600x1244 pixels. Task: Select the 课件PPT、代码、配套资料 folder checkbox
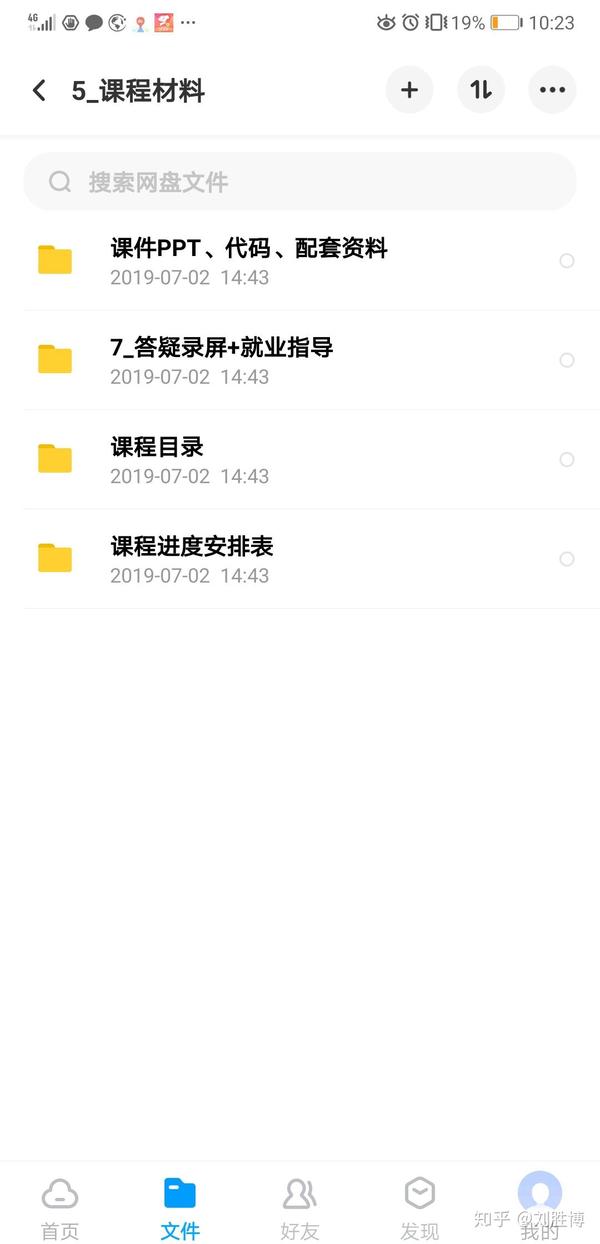pyautogui.click(x=567, y=261)
